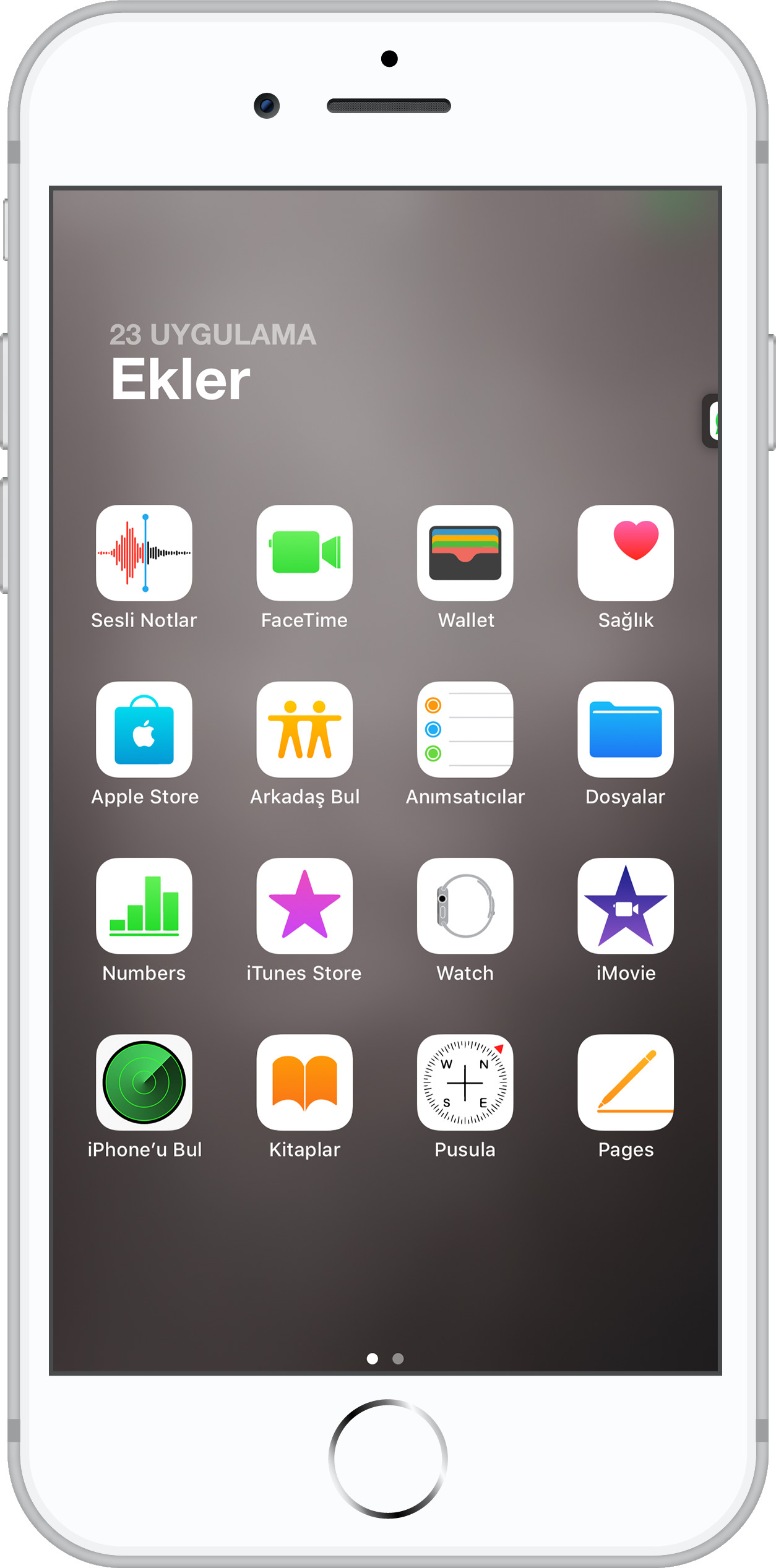Launch the Pusula compass app
Screen dimensions: 776x1568
click(465, 1082)
